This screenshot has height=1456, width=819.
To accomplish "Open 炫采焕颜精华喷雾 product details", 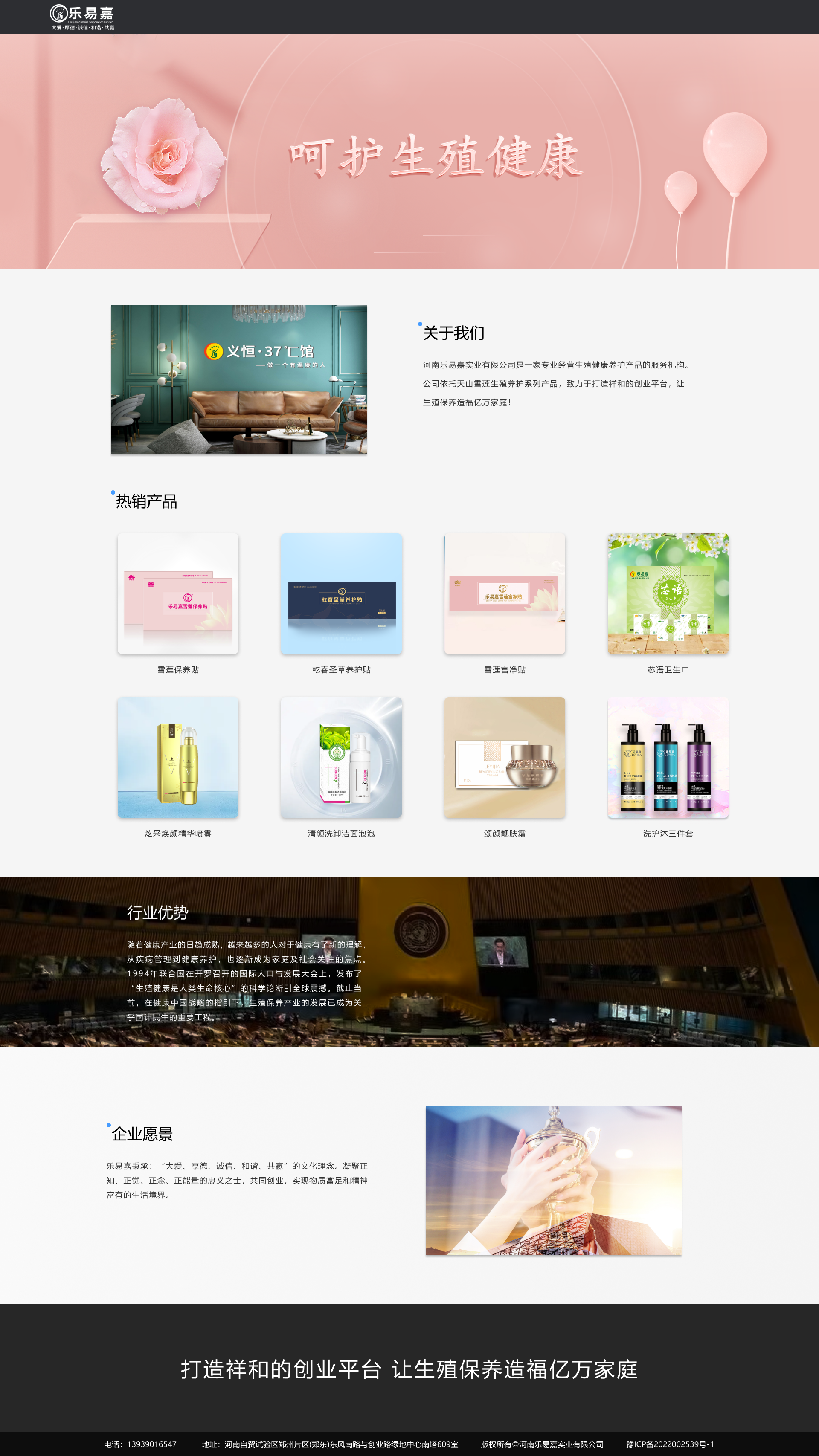I will tap(177, 757).
